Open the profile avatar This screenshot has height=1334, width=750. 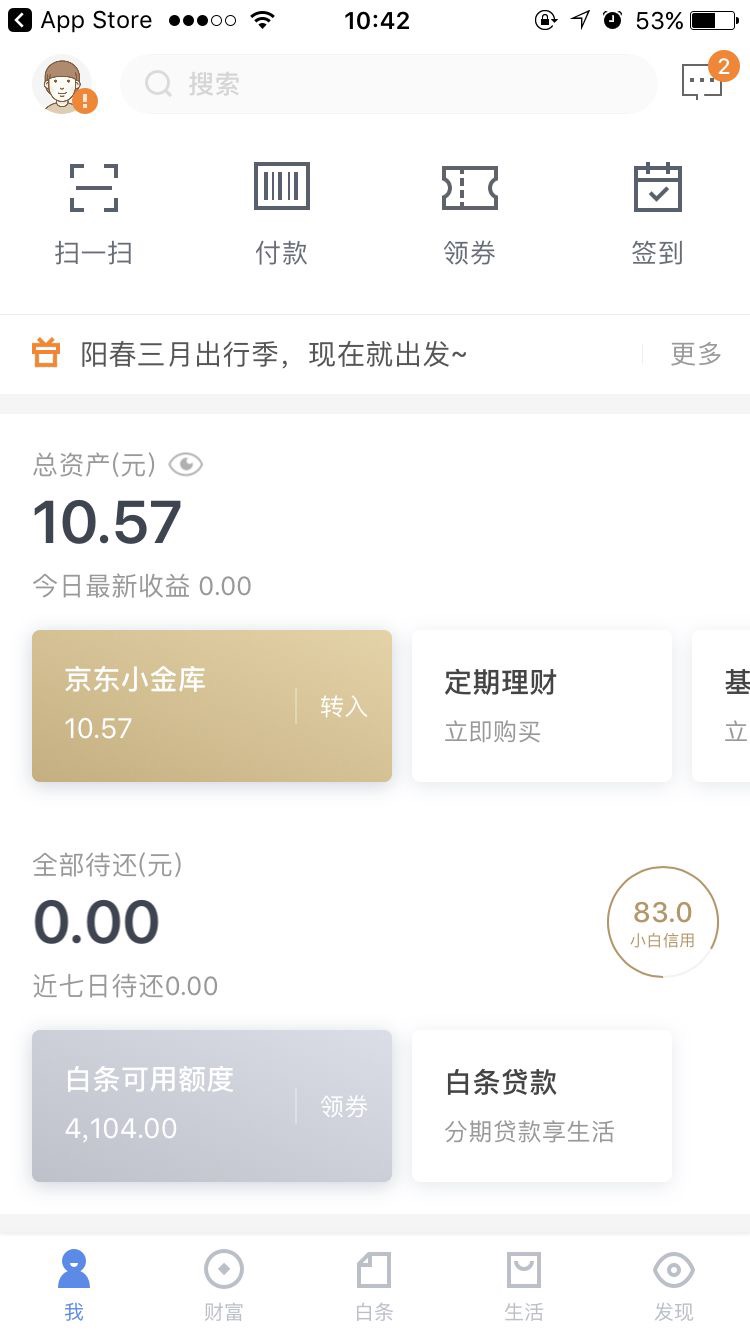pos(63,85)
